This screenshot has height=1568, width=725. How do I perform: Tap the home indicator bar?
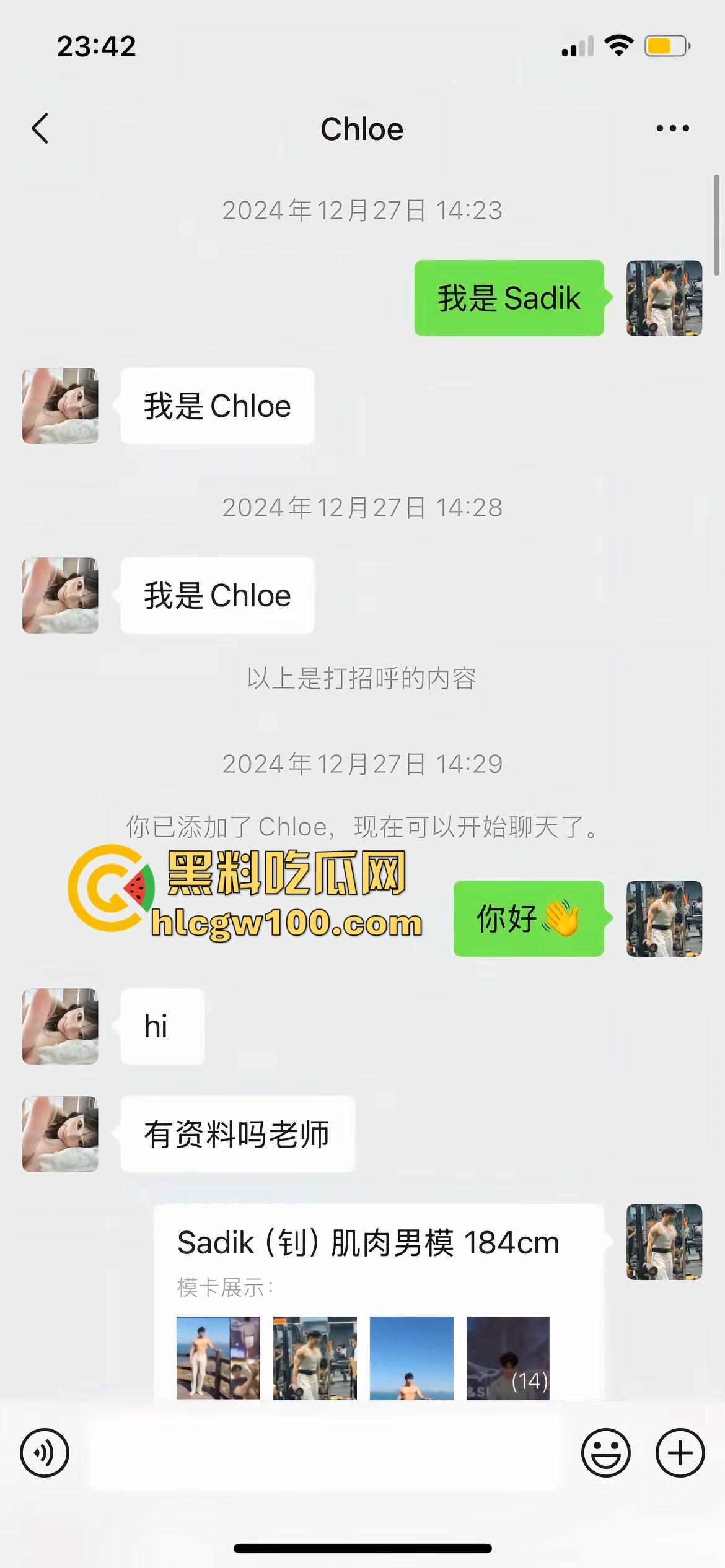362,1548
